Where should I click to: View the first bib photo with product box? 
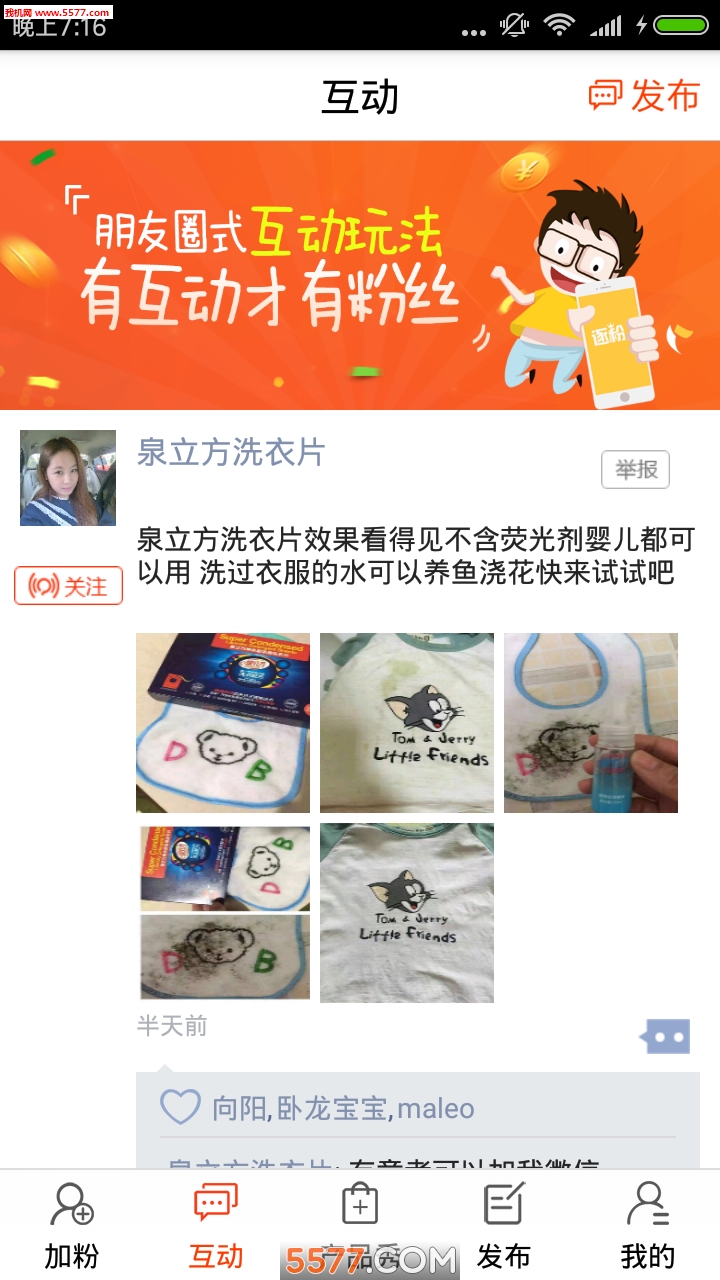223,722
